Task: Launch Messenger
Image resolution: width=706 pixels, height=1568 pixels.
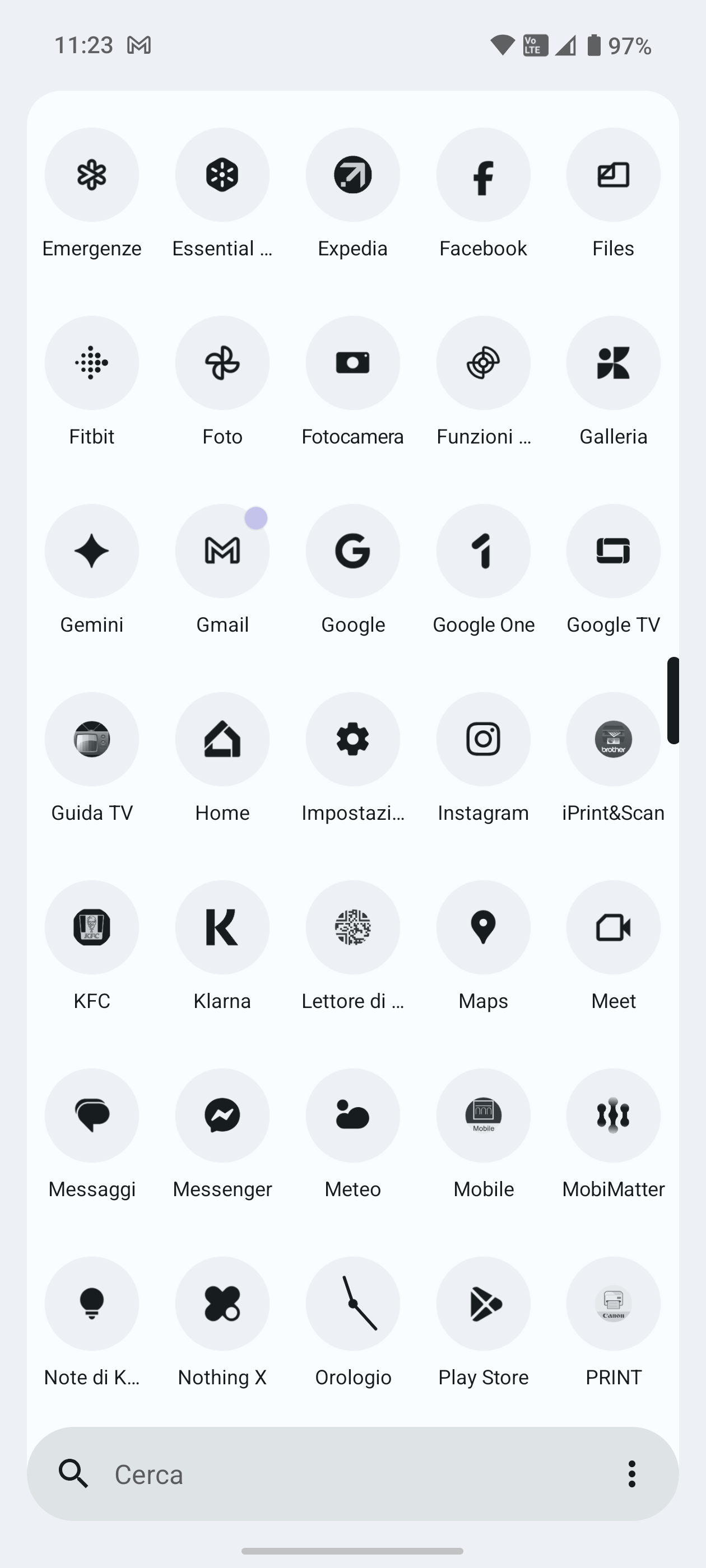Action: click(x=222, y=1116)
